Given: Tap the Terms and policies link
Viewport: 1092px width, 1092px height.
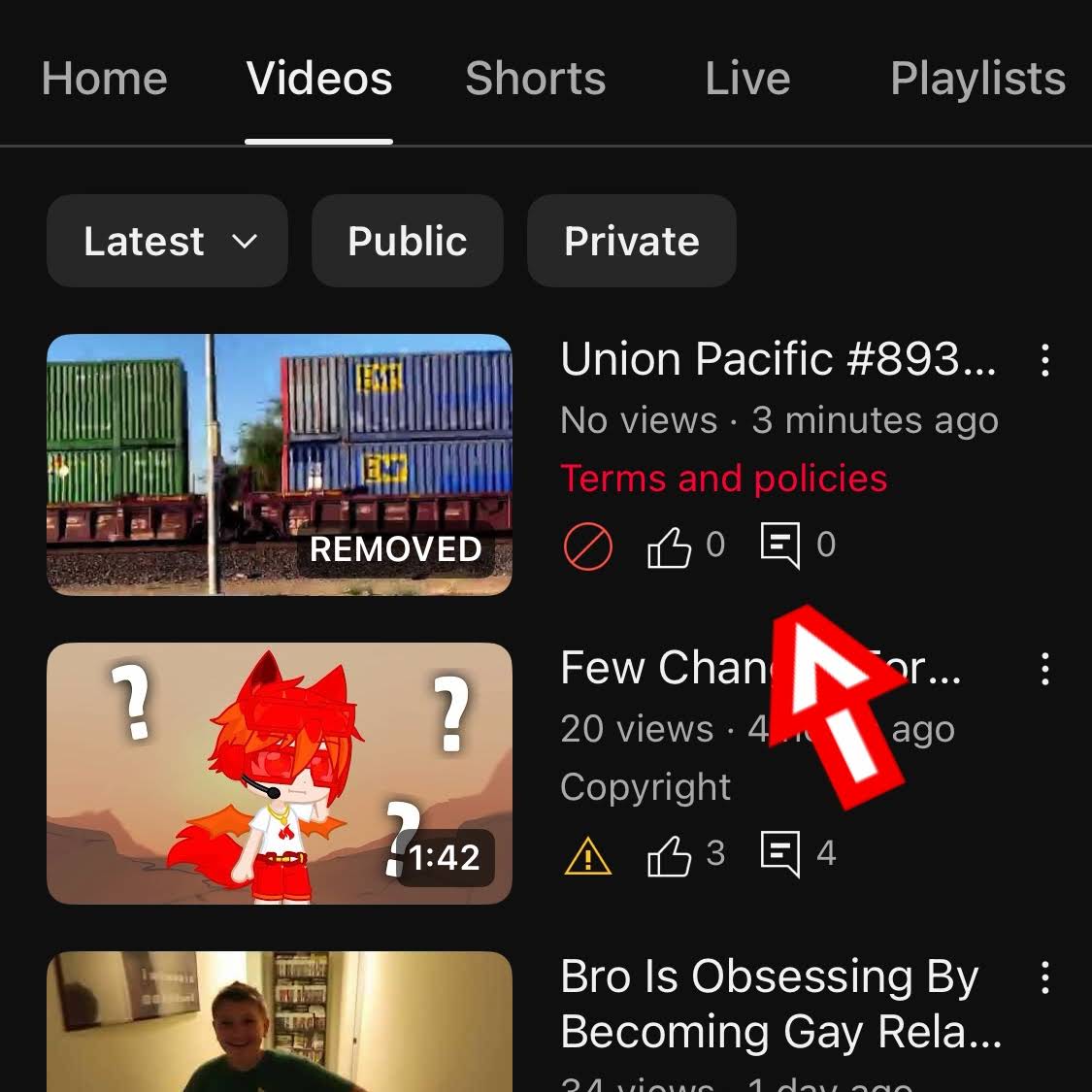Looking at the screenshot, I should click(723, 479).
